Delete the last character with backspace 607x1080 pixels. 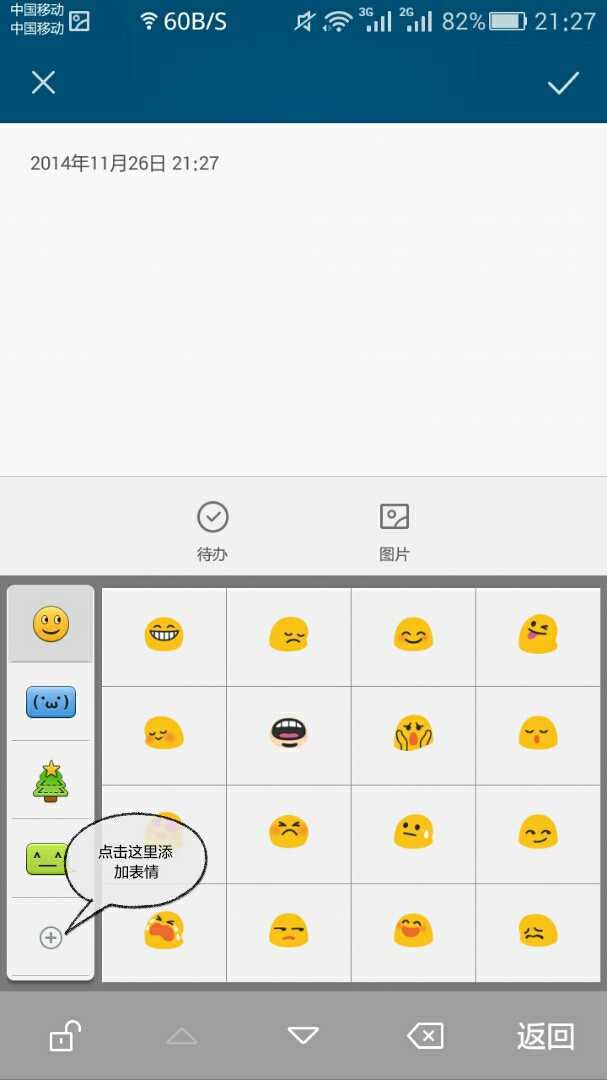point(425,1036)
